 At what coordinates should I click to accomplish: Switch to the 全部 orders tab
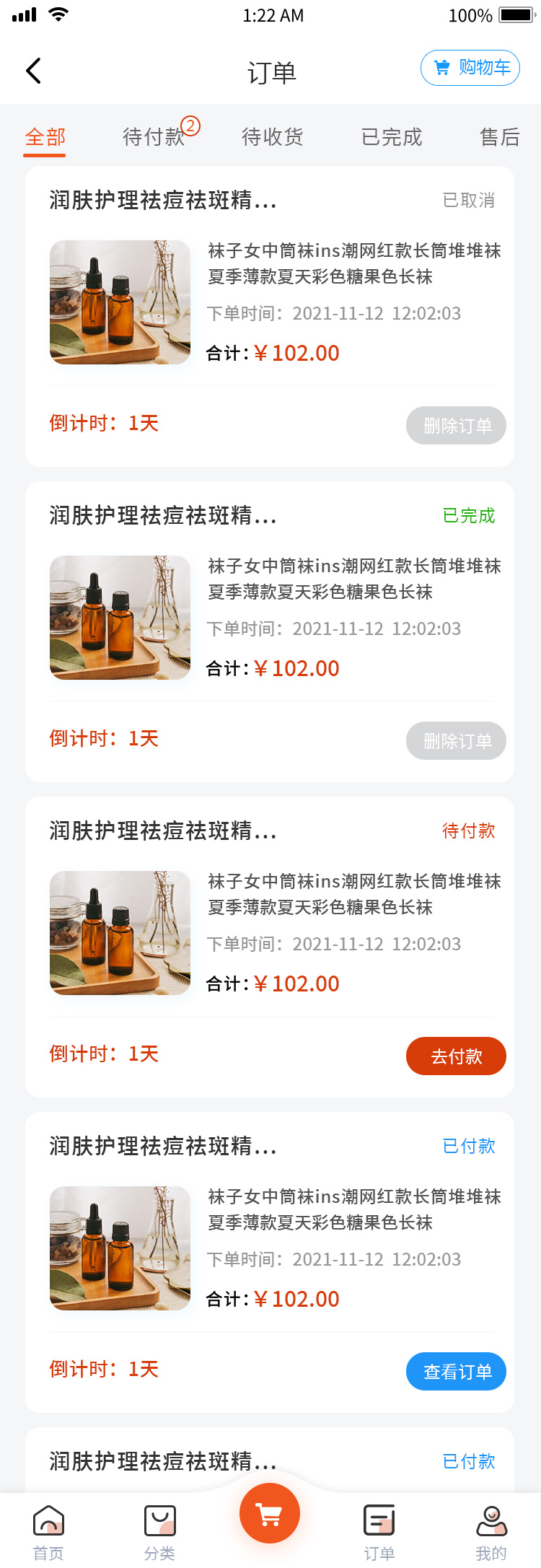point(45,137)
